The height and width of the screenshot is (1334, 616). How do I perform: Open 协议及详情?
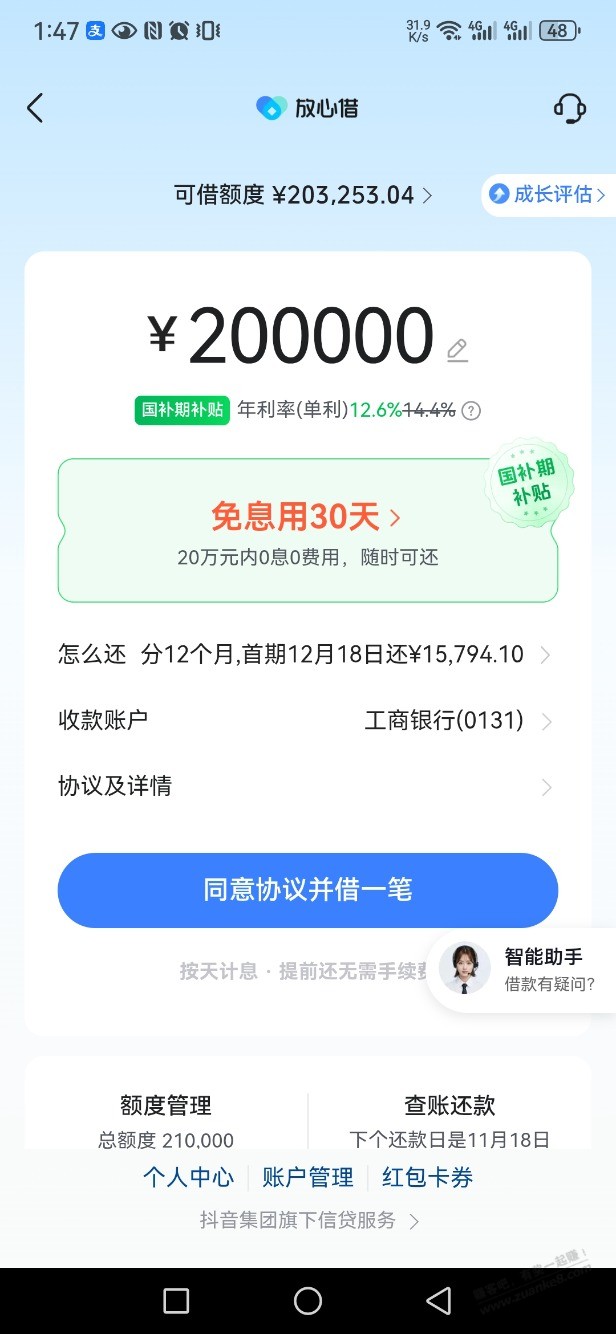click(x=306, y=786)
